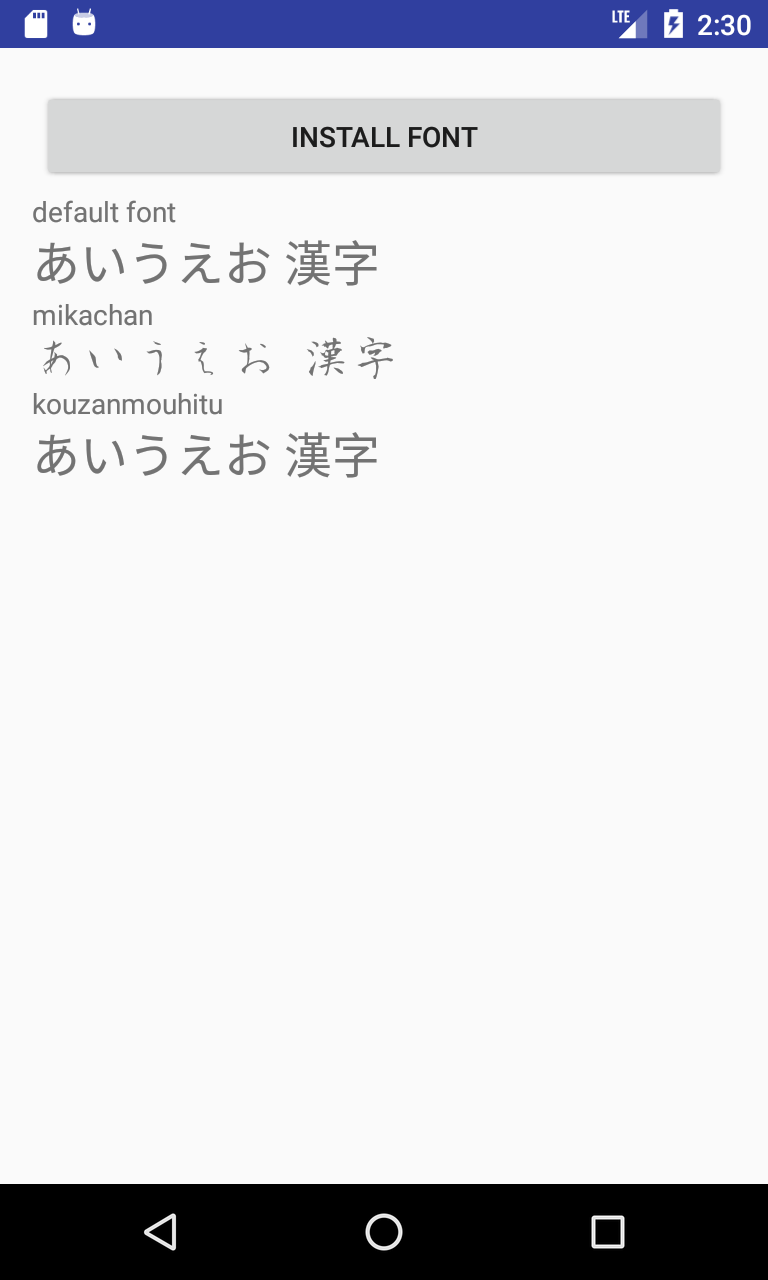Go back using the navigation bar
768x1280 pixels.
click(160, 1232)
